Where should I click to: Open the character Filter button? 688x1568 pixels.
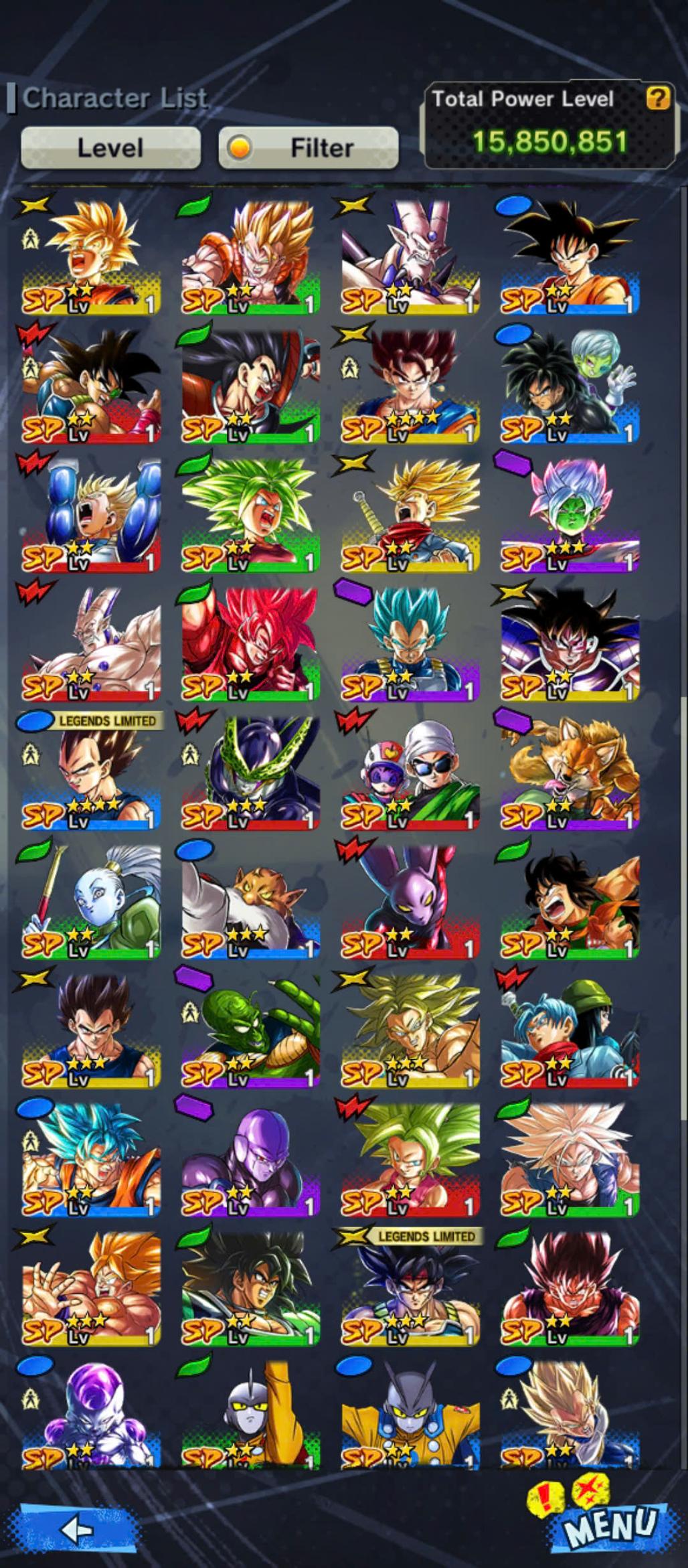coord(309,147)
